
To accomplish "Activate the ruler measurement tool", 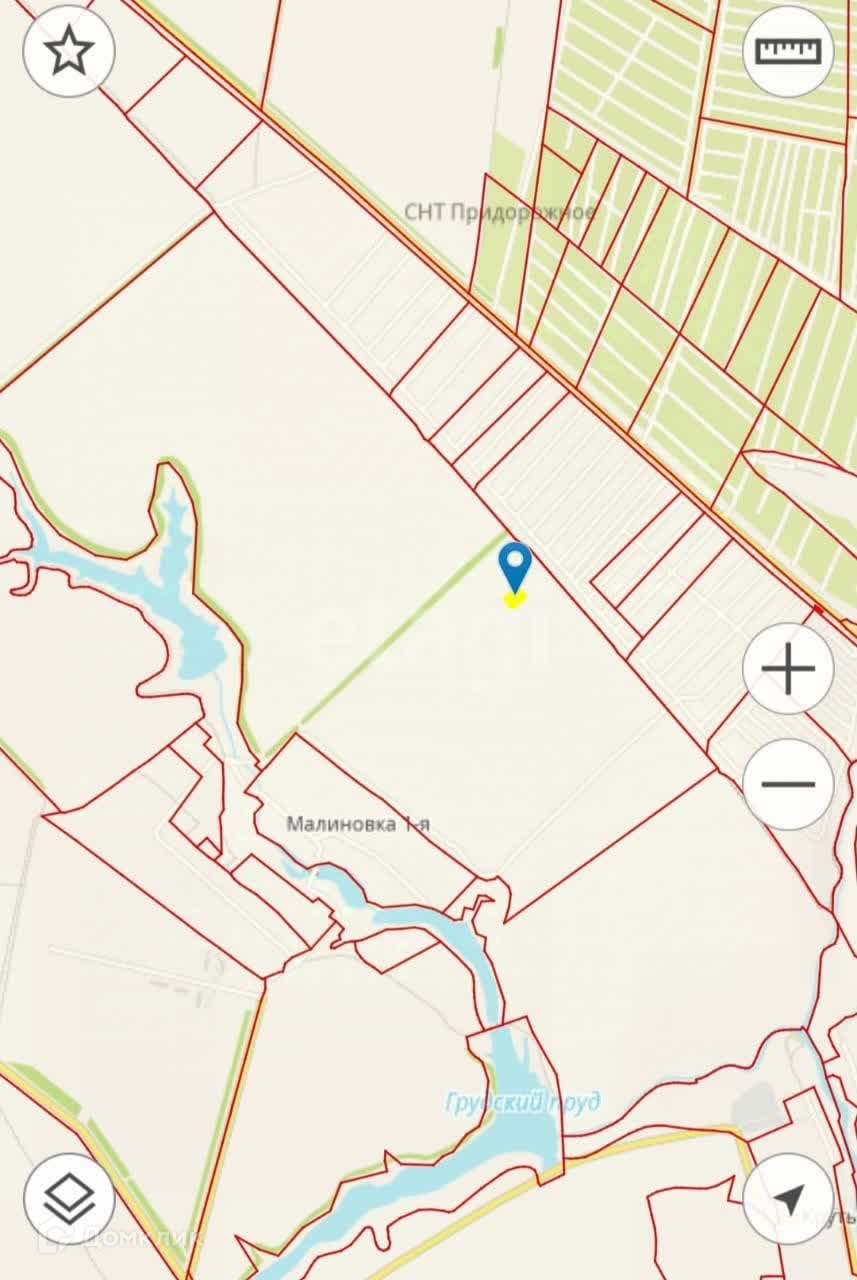I will pos(788,51).
